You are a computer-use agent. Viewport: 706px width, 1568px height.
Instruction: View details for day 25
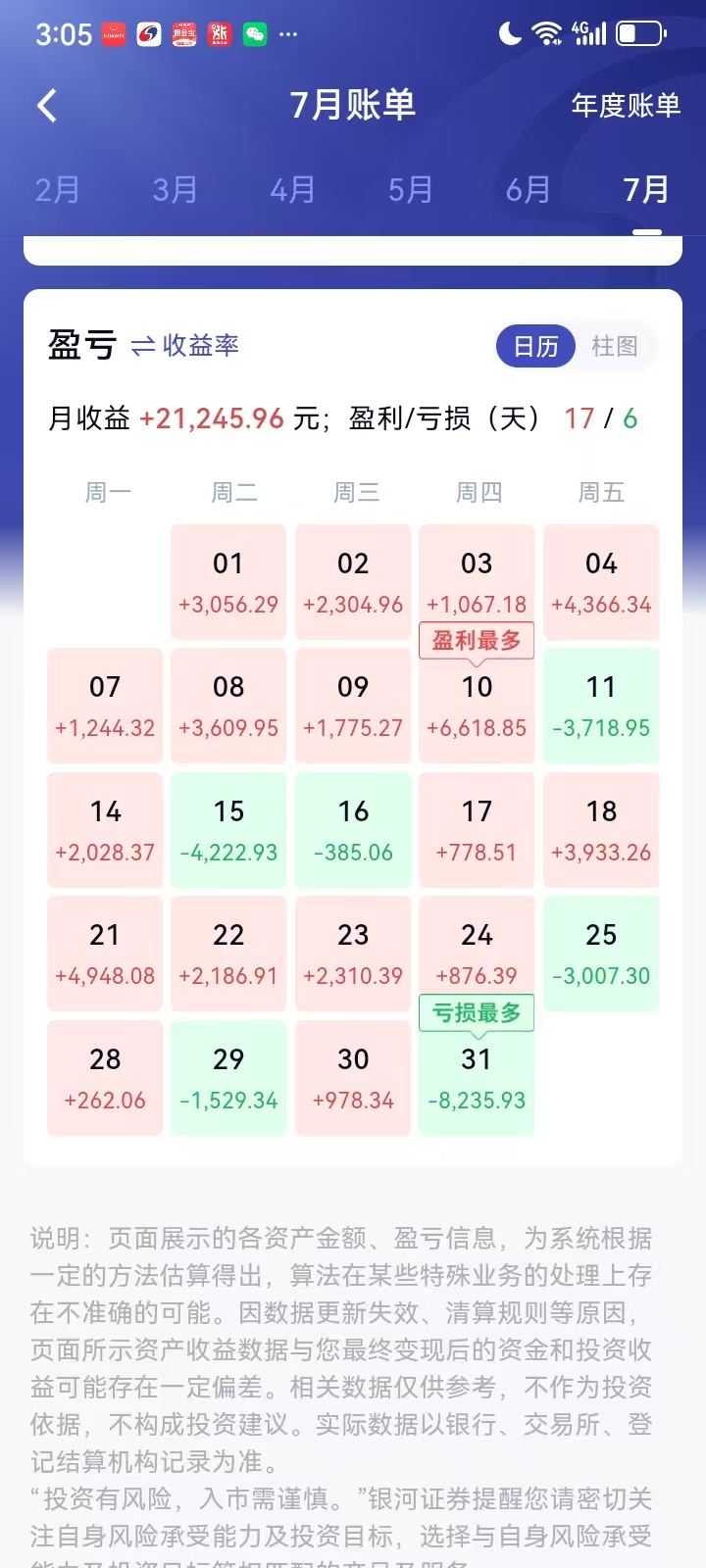pos(601,954)
